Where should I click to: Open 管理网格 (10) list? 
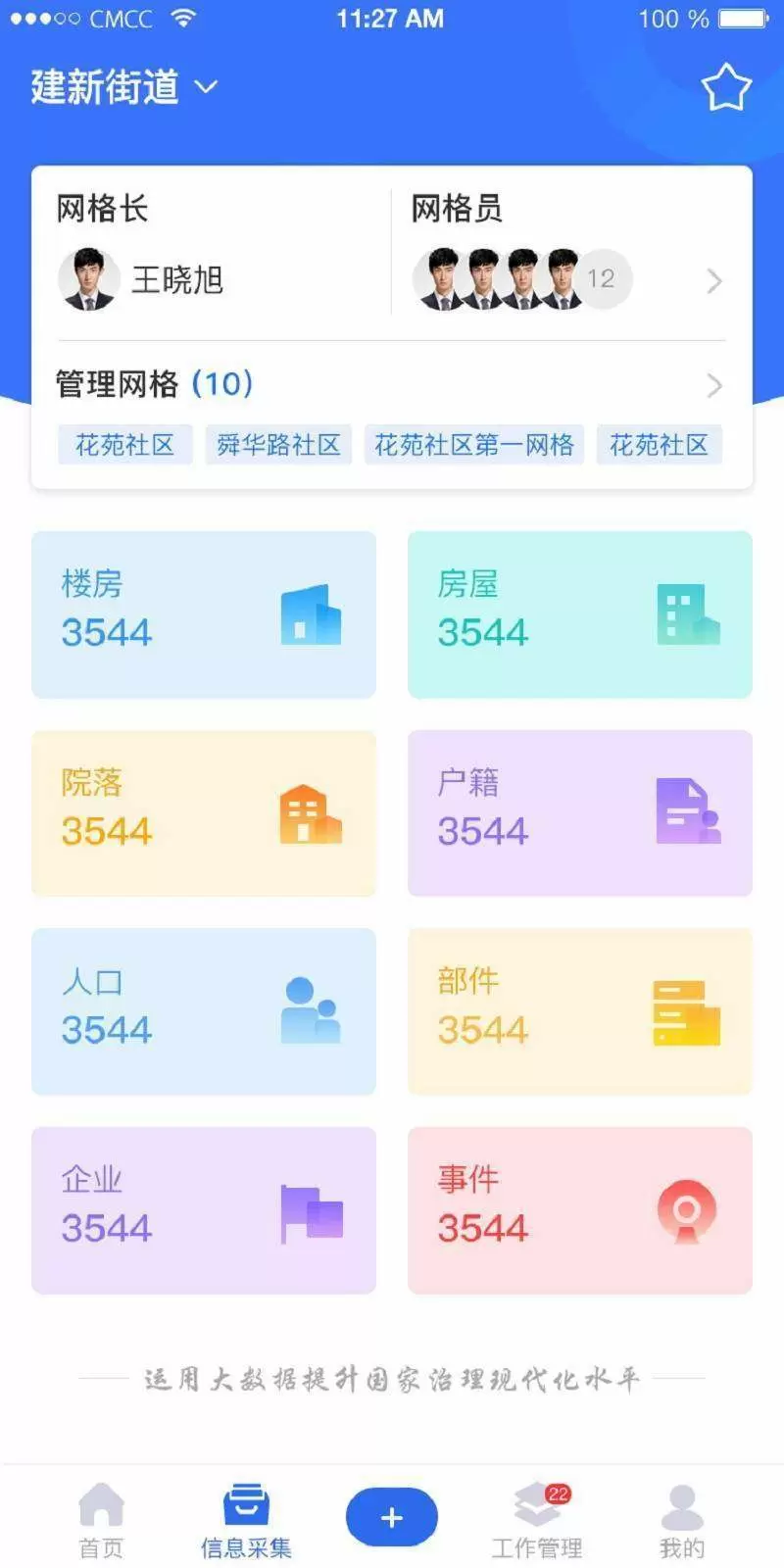coord(391,384)
